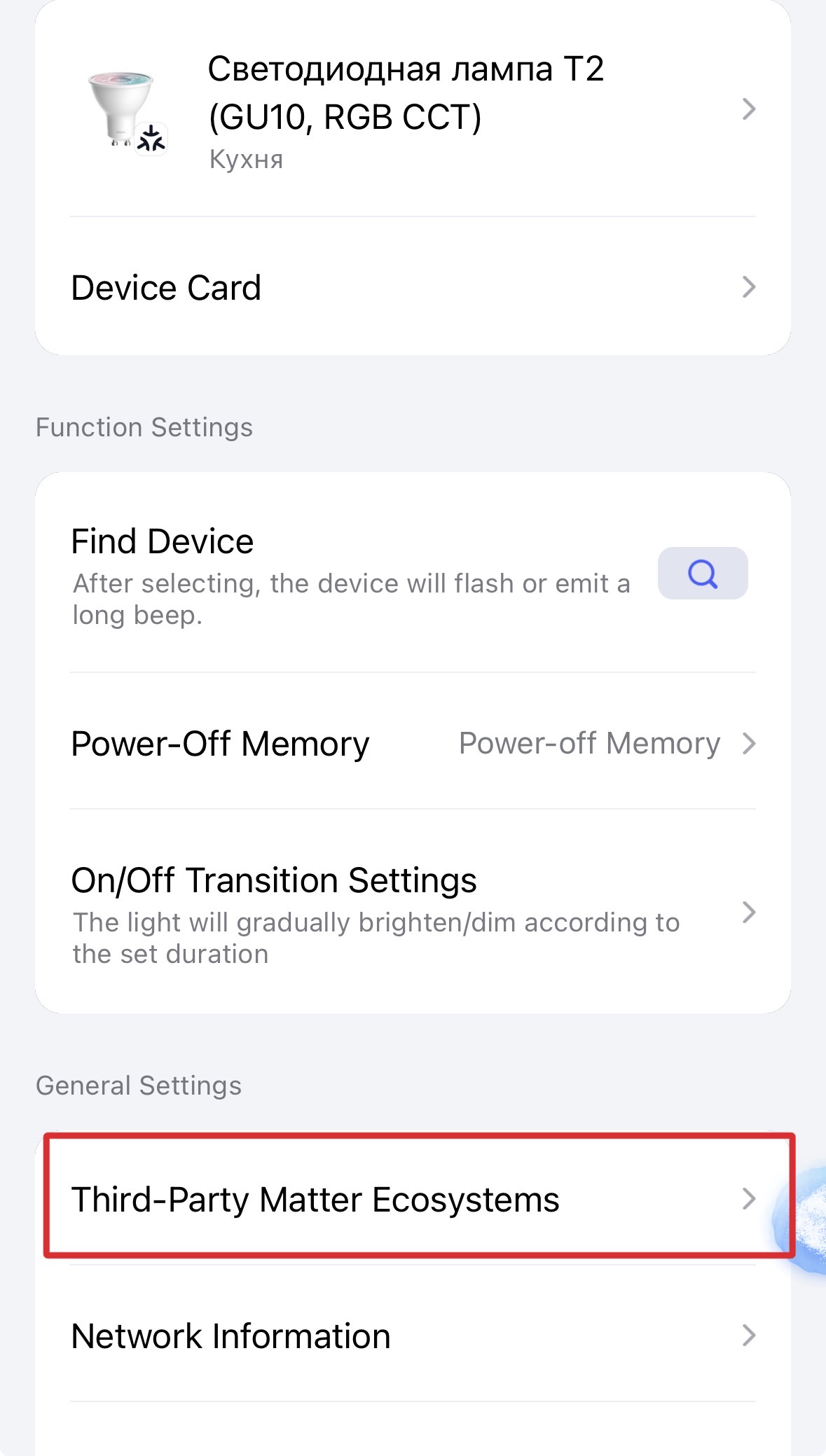Open Device Card settings
The image size is (826, 1456).
pyautogui.click(x=413, y=287)
